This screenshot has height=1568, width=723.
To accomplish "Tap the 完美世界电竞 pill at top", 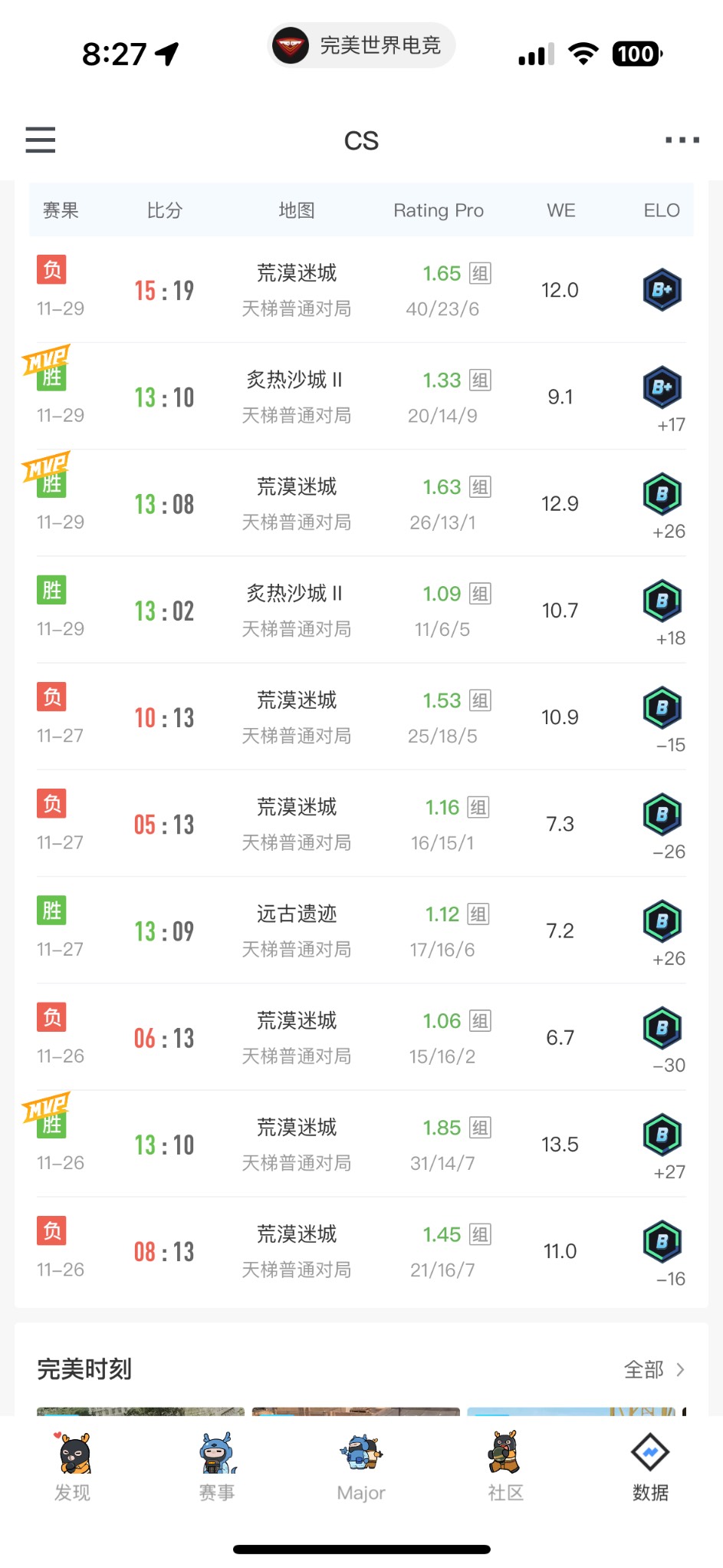I will click(361, 45).
